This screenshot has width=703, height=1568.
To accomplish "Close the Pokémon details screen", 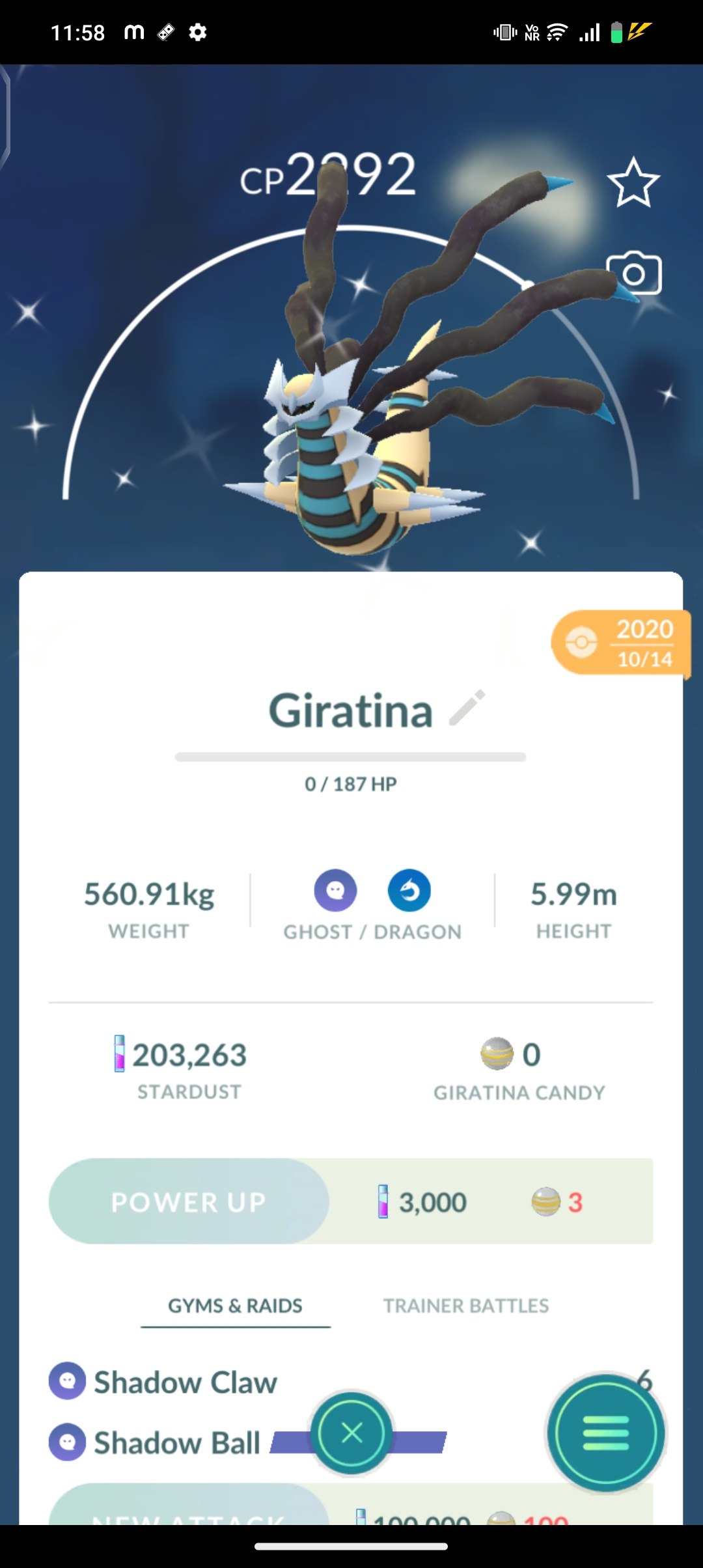I will [x=351, y=1433].
